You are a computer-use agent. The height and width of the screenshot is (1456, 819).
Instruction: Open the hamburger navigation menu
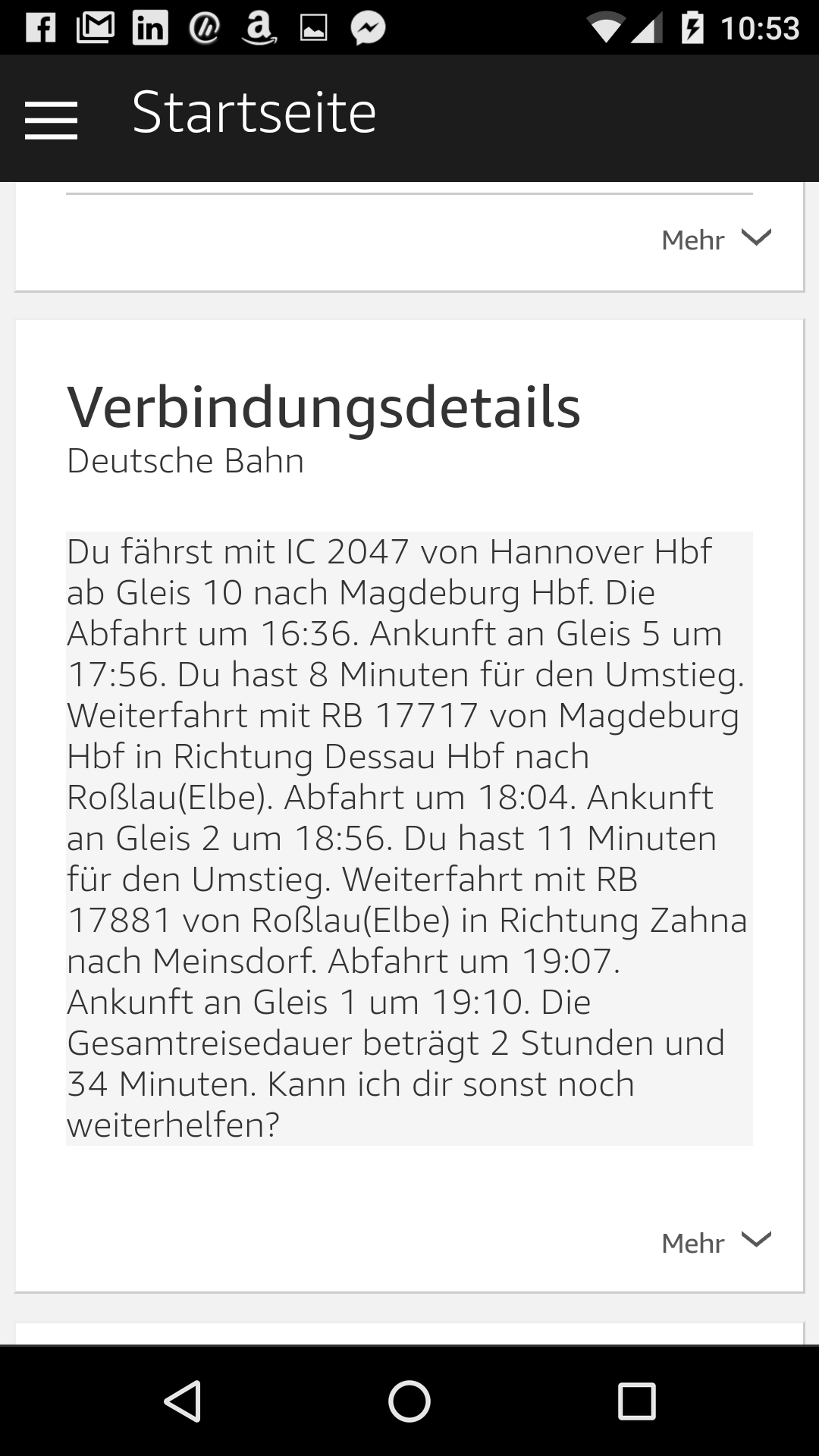tap(51, 120)
